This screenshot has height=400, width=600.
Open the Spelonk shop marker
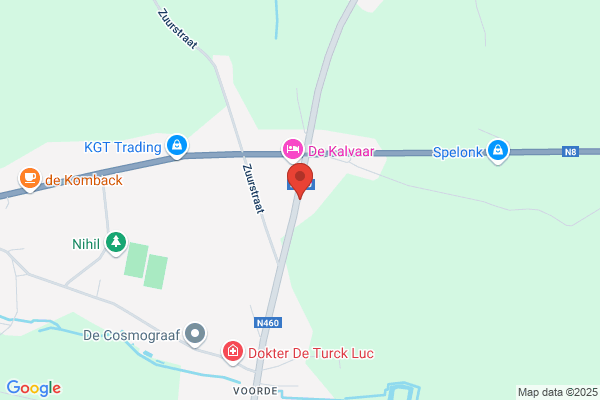click(x=498, y=151)
